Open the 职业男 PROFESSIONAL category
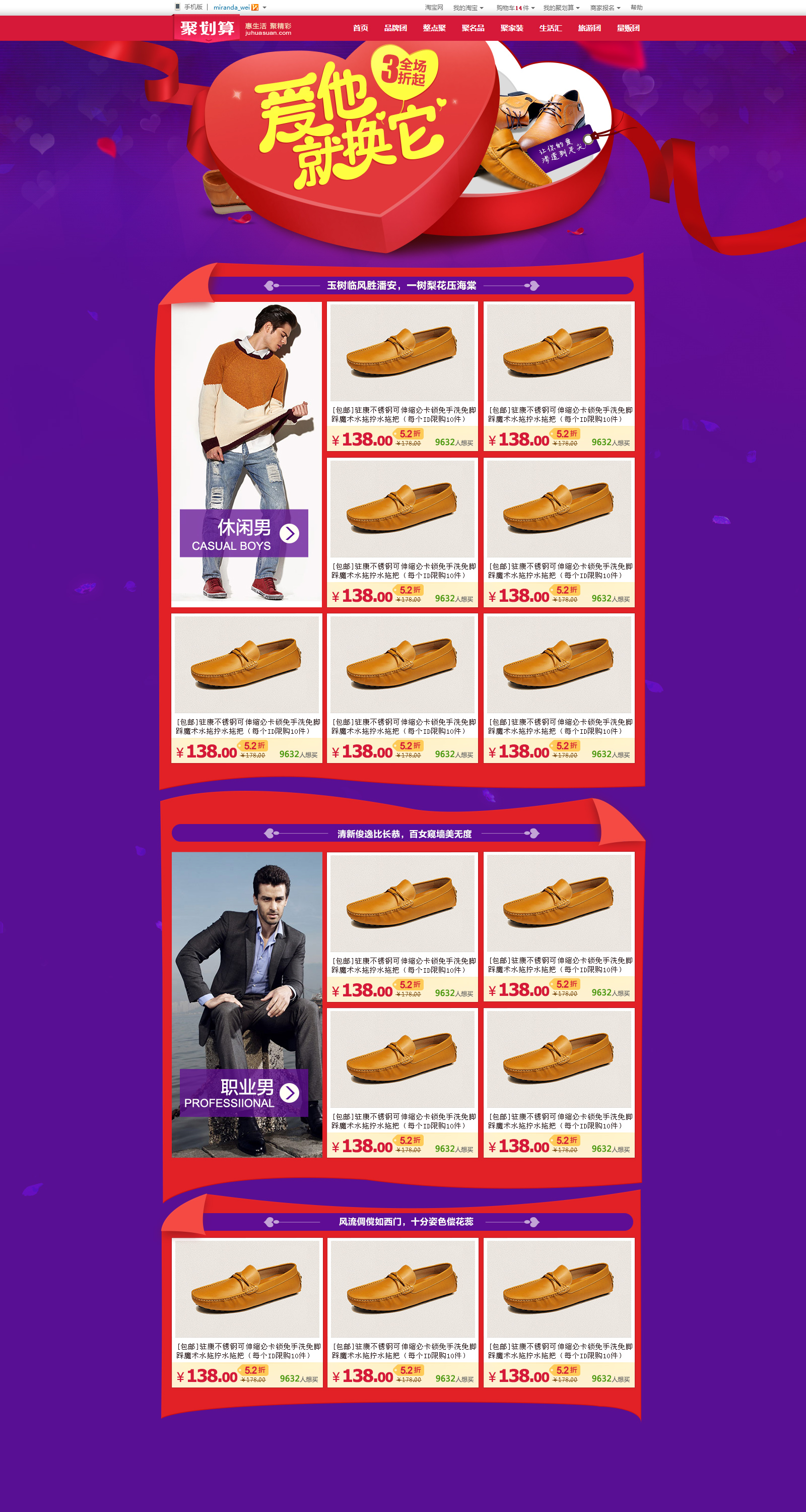This screenshot has height=1512, width=806. click(x=243, y=1092)
